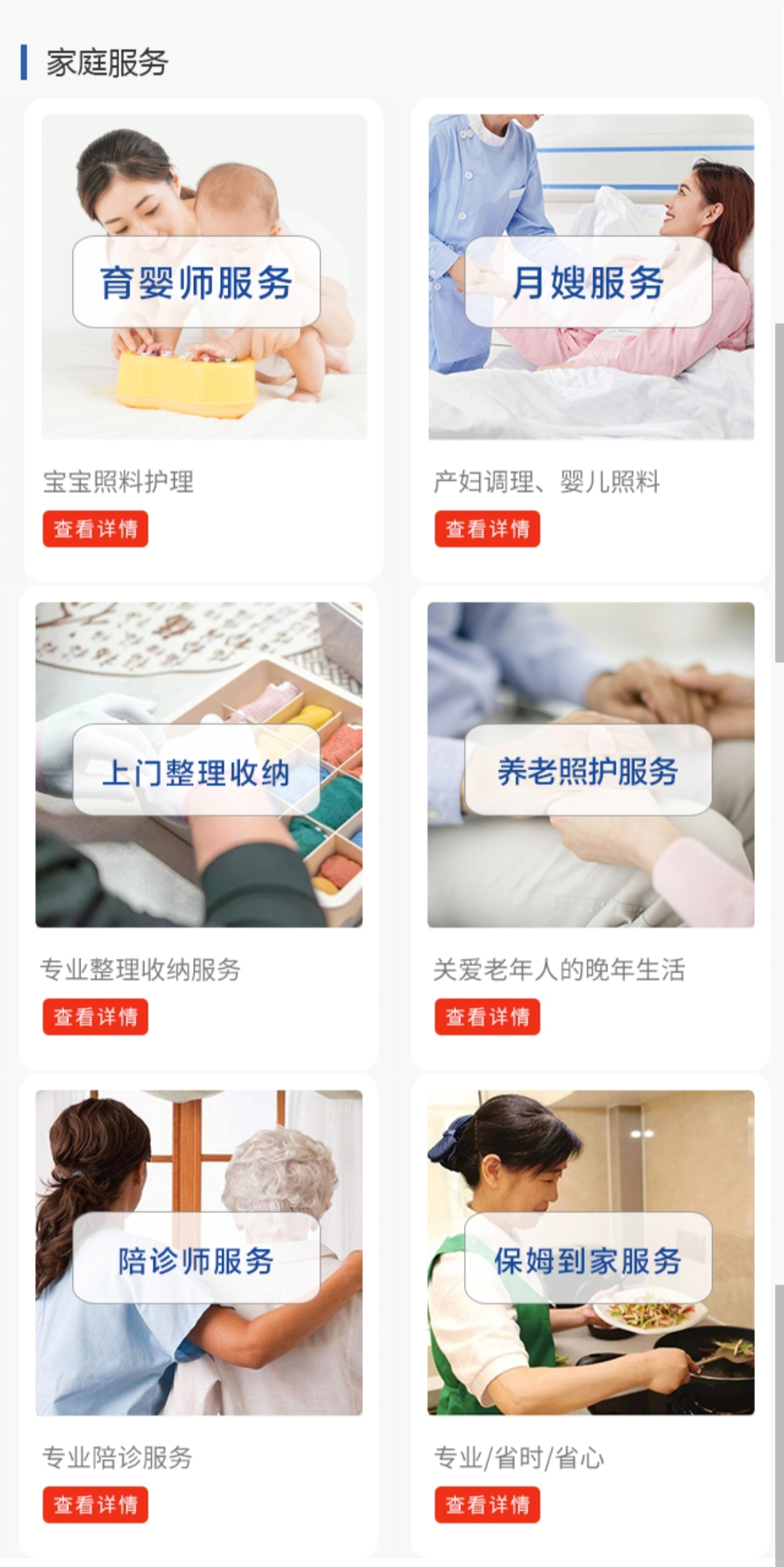
Task: Open the 育婴师服务 card image
Action: [x=204, y=277]
